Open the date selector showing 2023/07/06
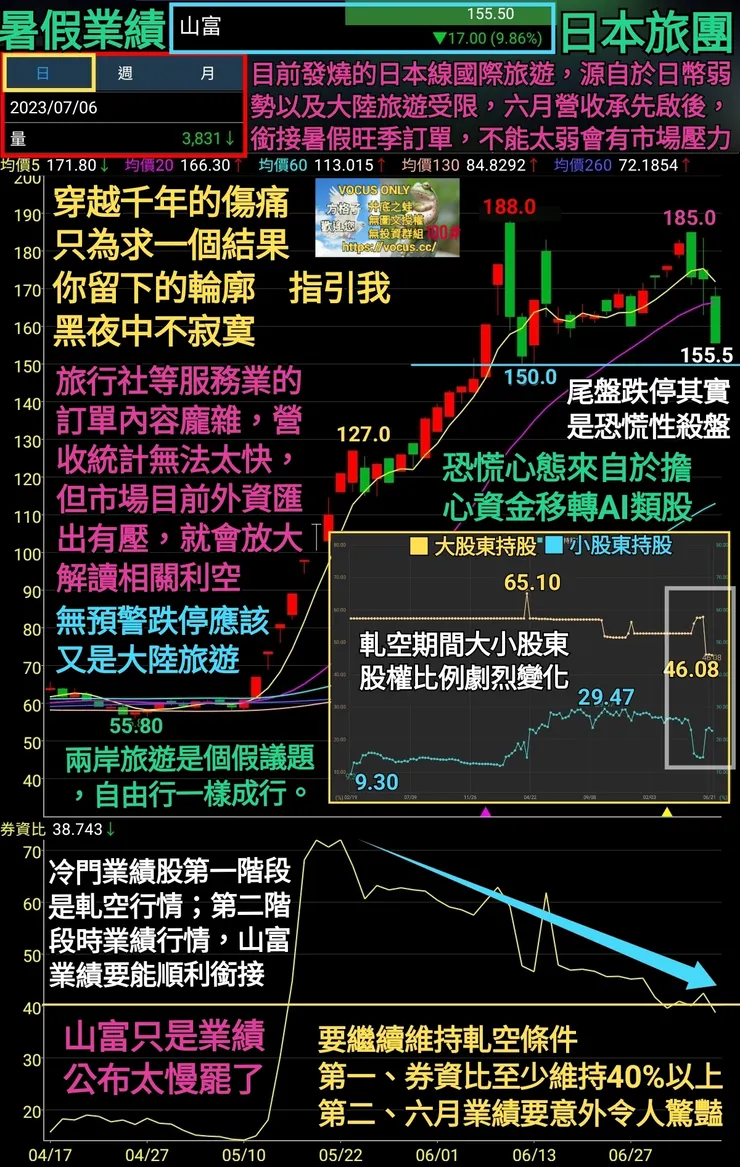740x1167 pixels. [x=55, y=105]
